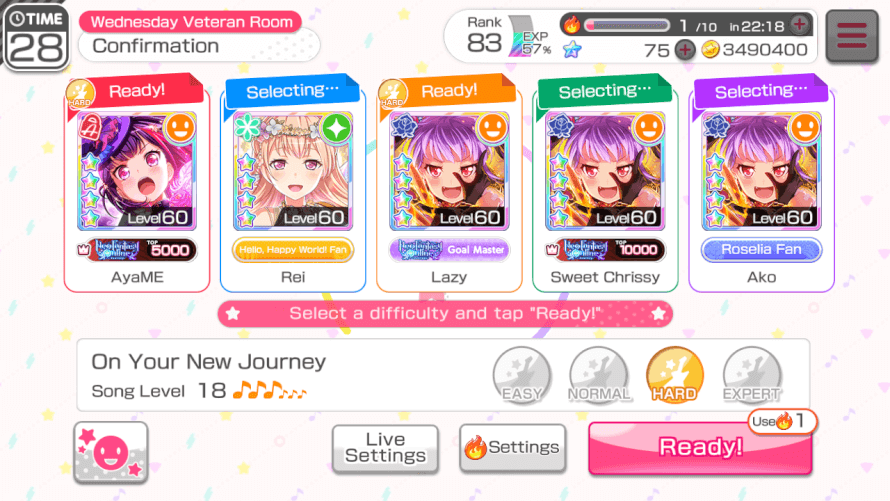The image size is (890, 501).
Task: View player Sweet Chrissy's card
Action: click(x=605, y=170)
